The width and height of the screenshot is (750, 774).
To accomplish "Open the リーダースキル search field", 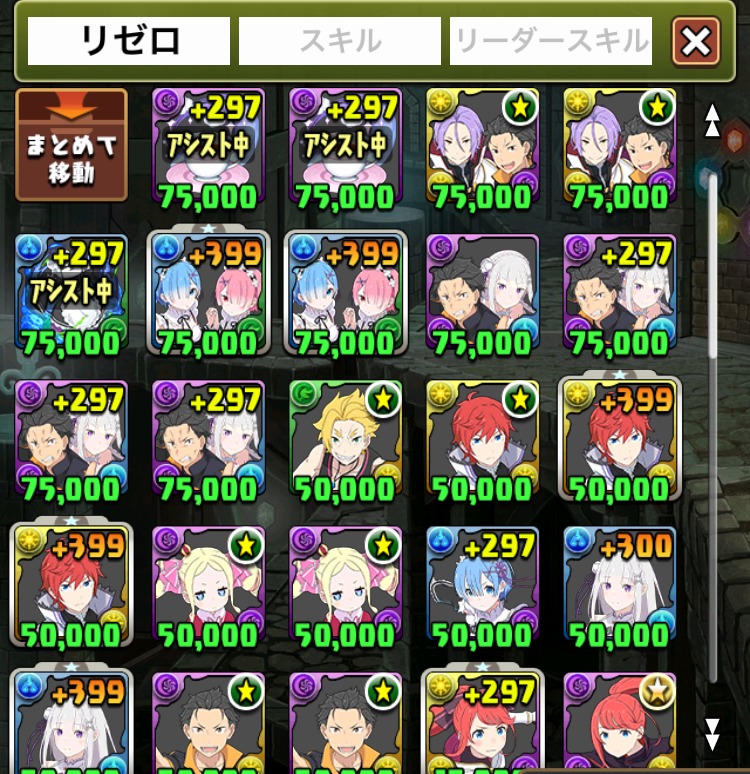I will 551,41.
